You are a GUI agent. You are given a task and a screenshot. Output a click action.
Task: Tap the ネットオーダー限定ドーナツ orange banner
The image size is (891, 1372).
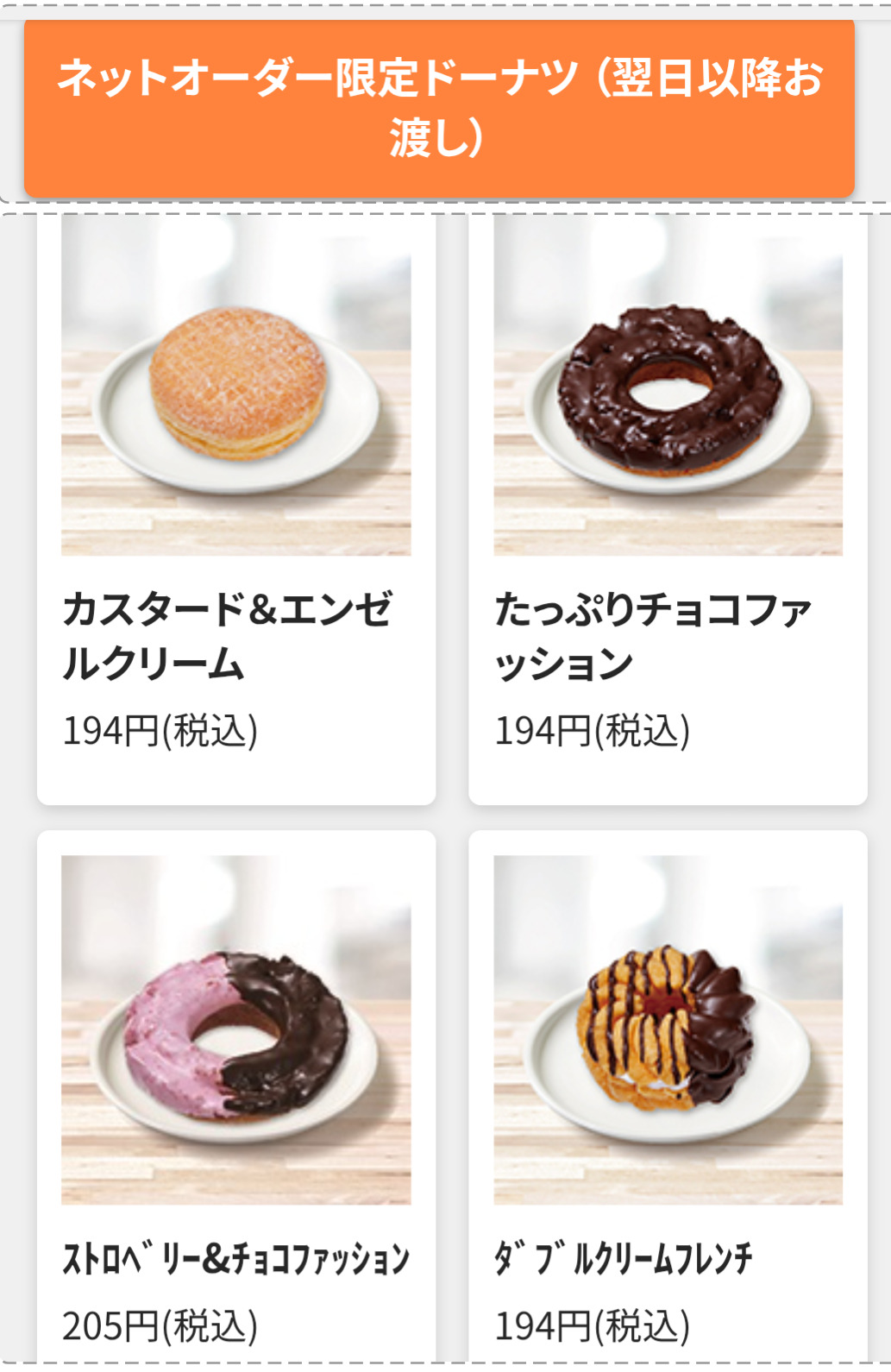[x=439, y=108]
